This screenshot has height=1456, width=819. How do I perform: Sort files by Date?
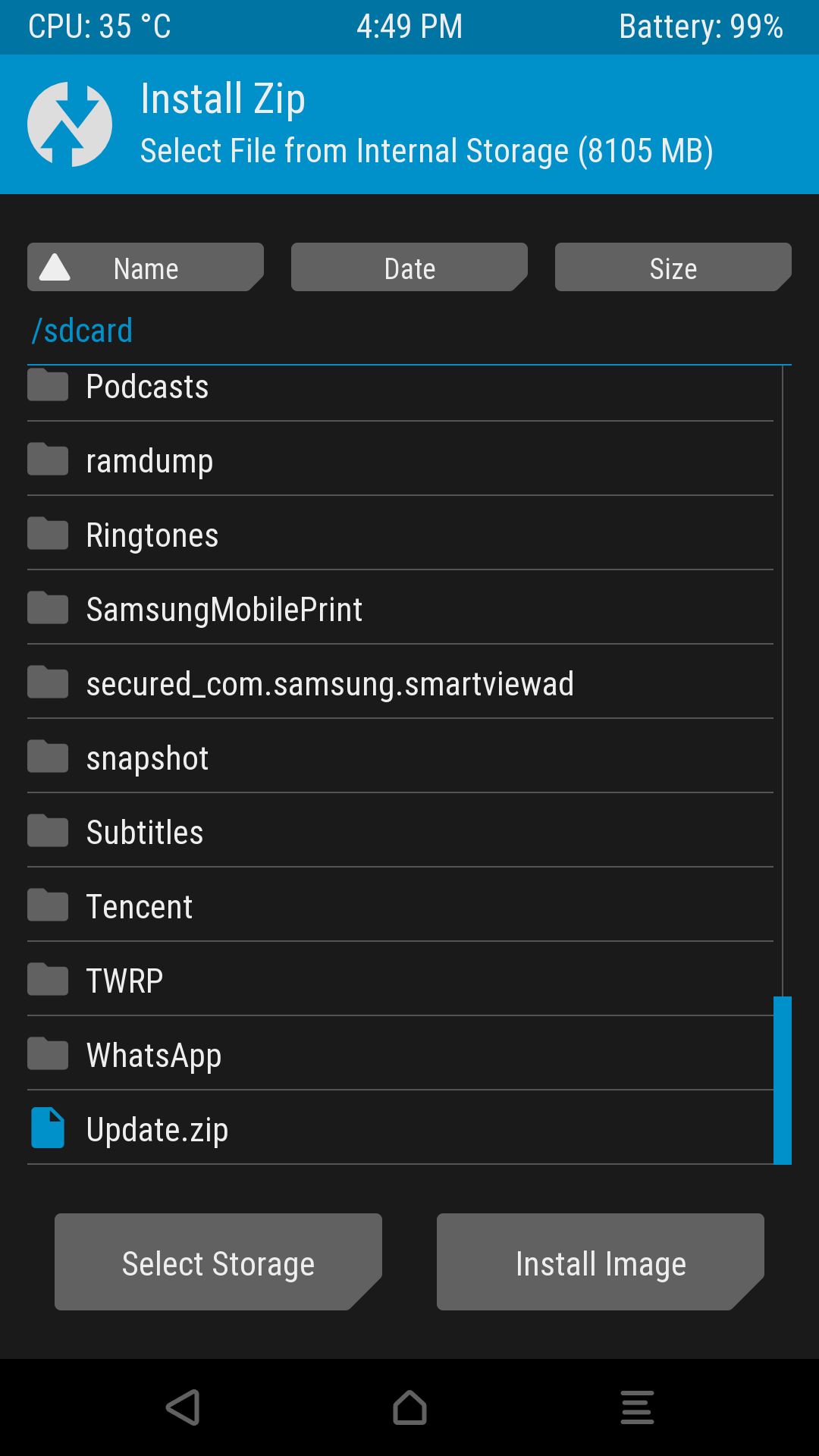click(409, 267)
